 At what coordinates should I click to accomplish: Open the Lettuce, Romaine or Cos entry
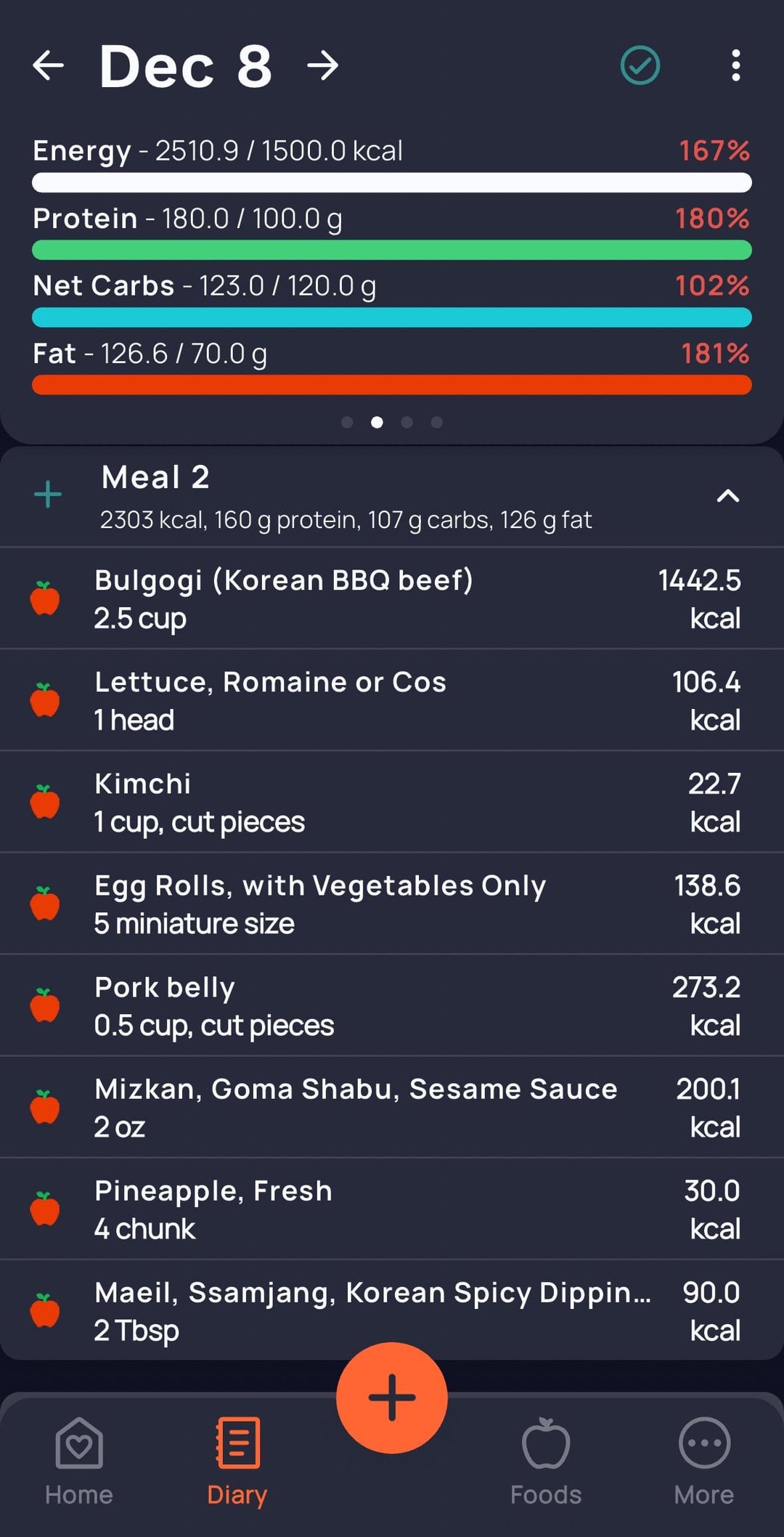(x=392, y=700)
